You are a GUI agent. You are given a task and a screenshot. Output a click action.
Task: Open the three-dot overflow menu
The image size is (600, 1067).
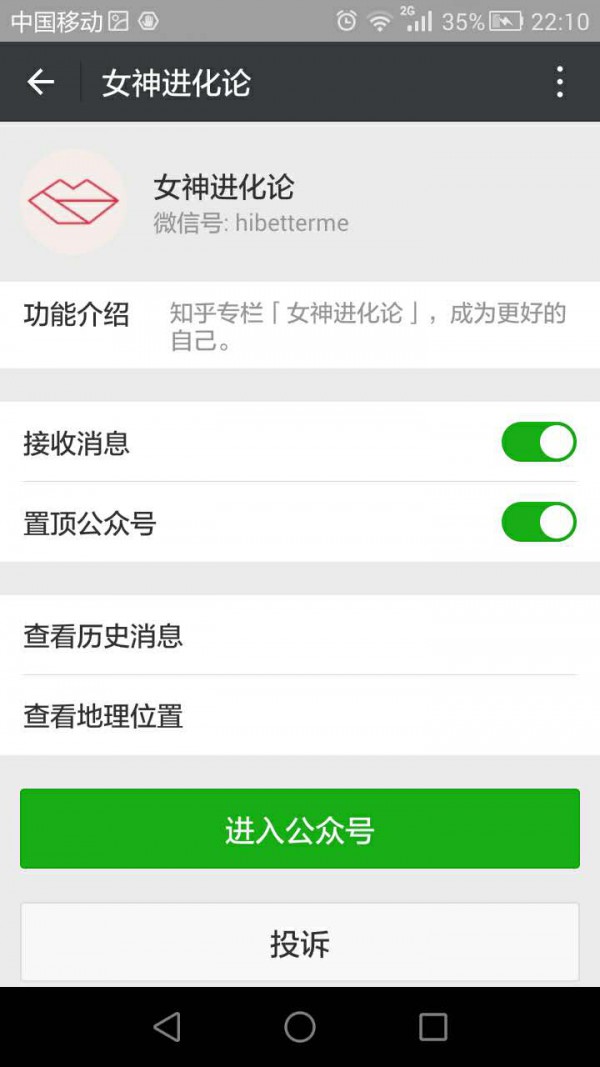click(x=559, y=82)
